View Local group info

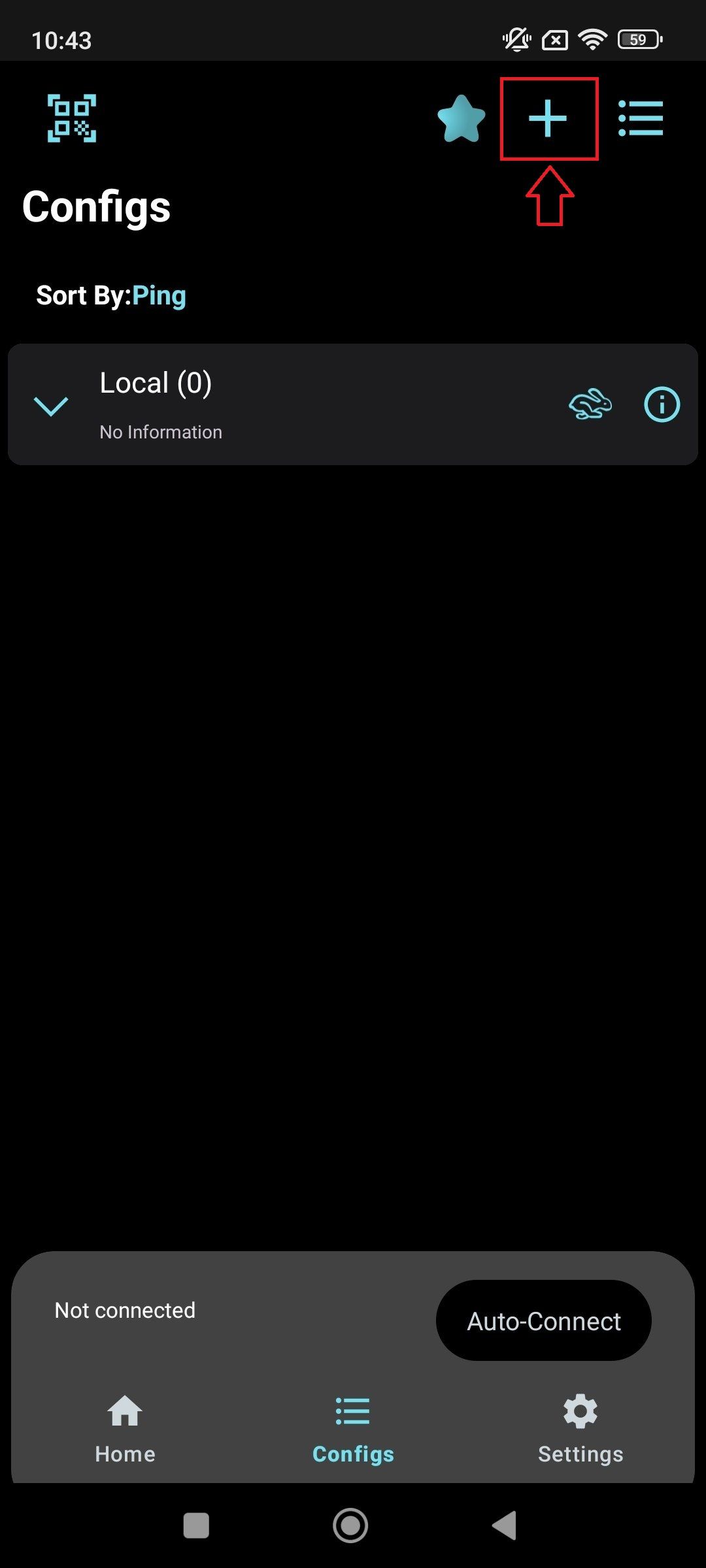tap(662, 404)
